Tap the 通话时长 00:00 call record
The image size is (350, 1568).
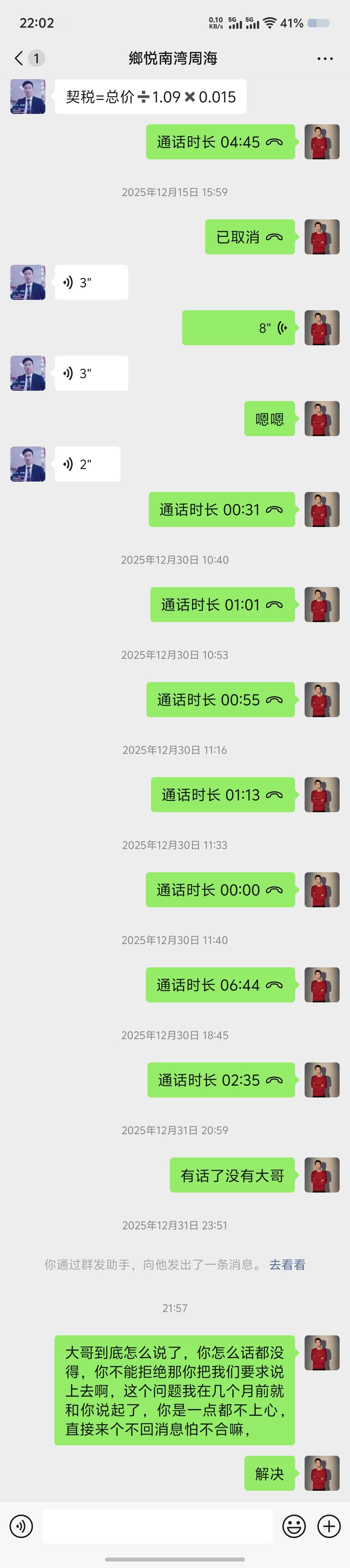point(220,890)
